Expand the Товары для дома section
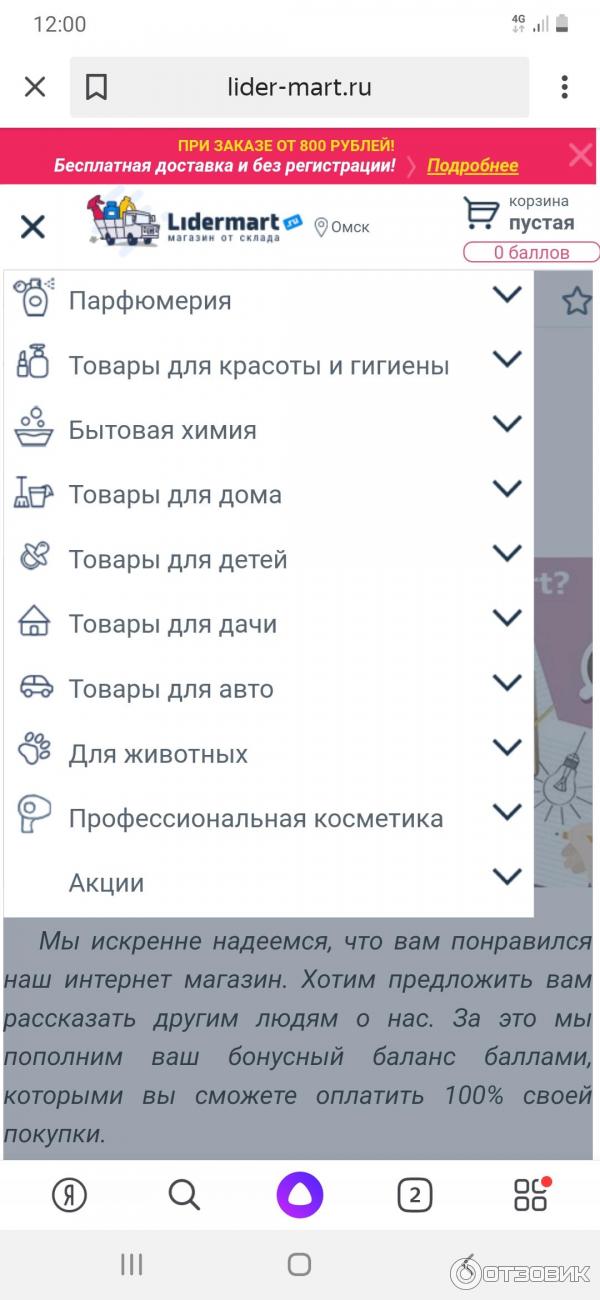This screenshot has width=600, height=1300. pos(507,489)
